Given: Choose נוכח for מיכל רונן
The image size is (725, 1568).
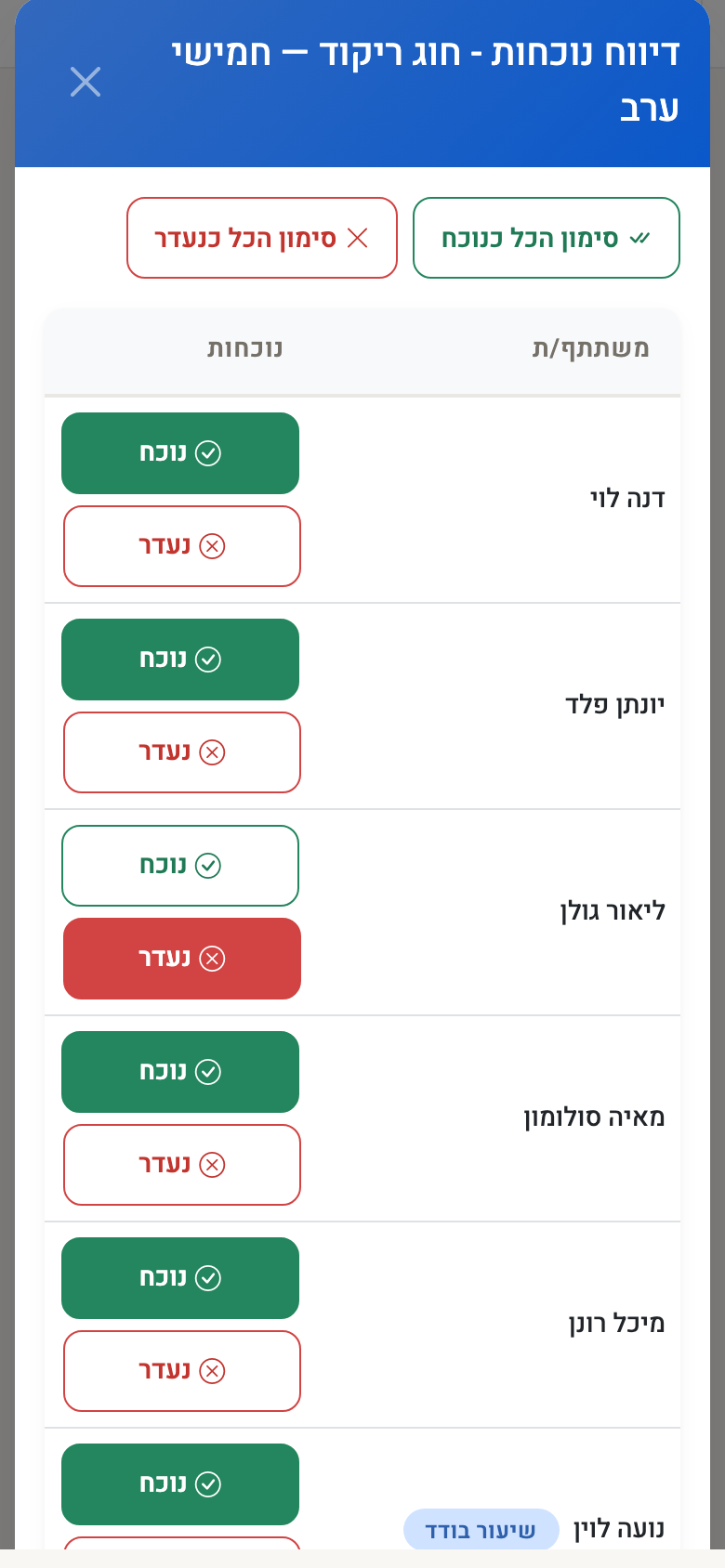Looking at the screenshot, I should pyautogui.click(x=180, y=1278).
